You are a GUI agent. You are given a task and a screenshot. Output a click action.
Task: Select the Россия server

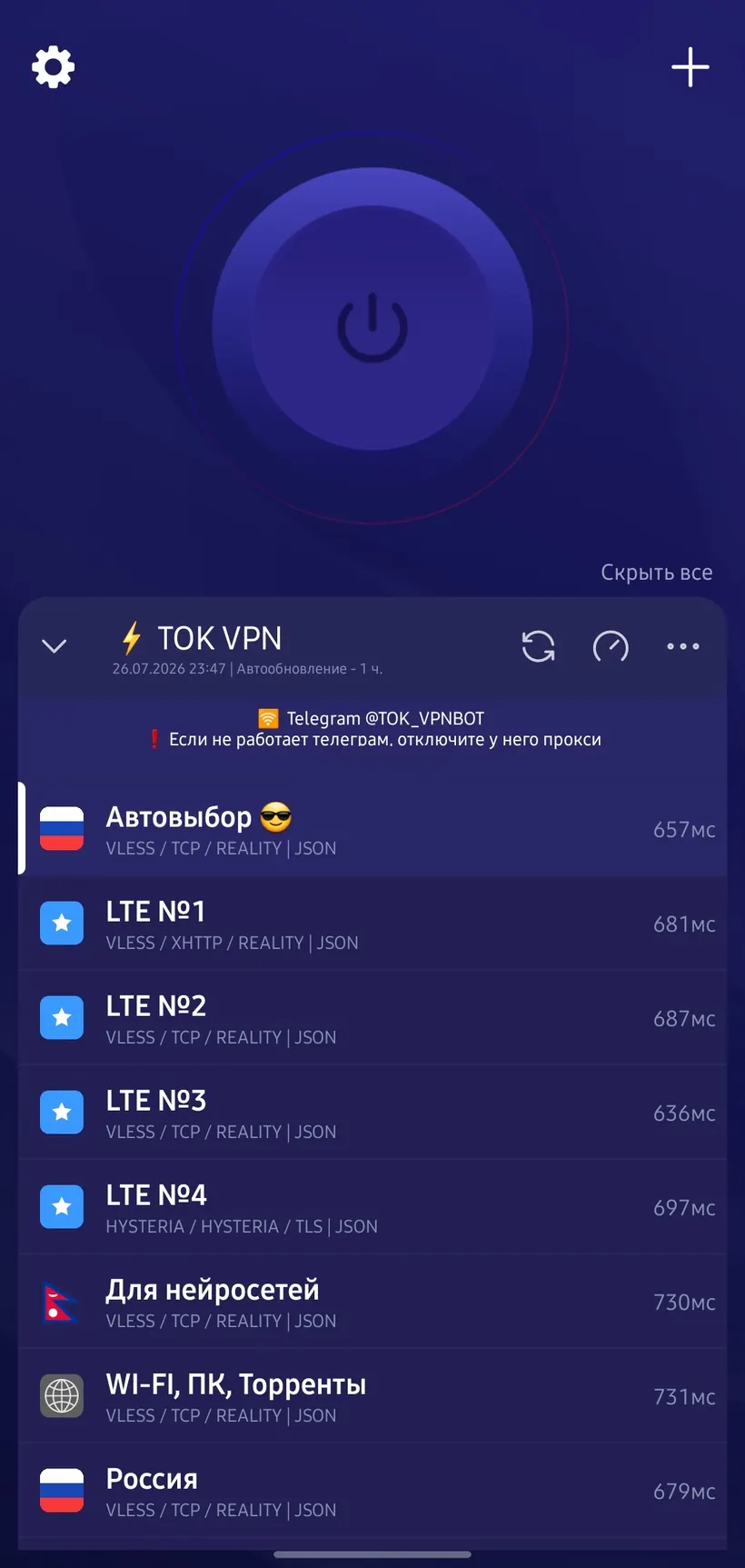372,1491
